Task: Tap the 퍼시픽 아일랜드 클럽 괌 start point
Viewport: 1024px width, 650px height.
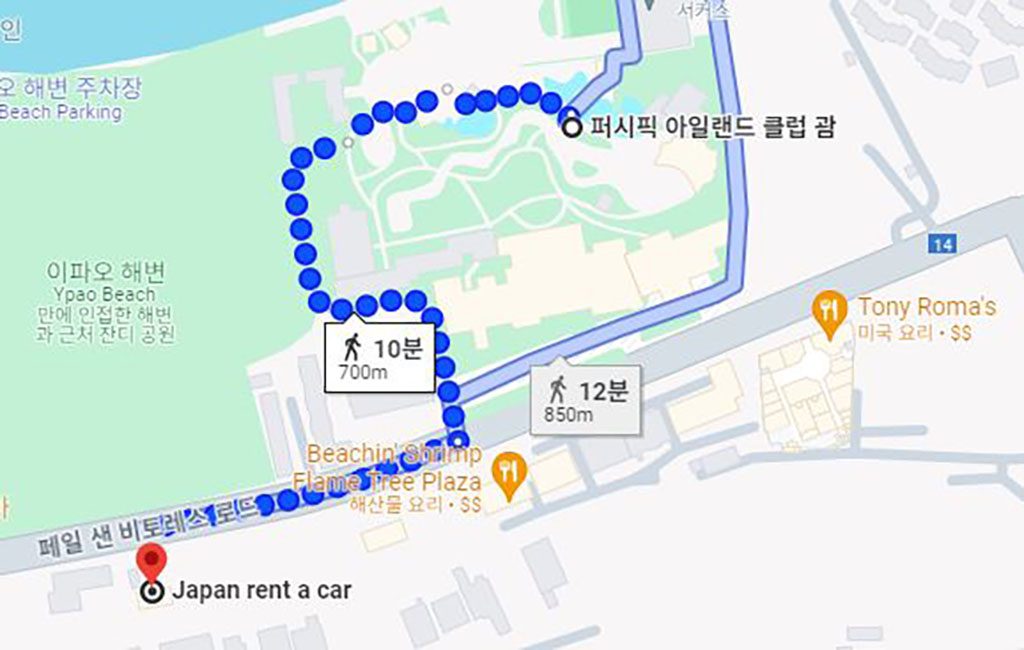Action: tap(572, 127)
